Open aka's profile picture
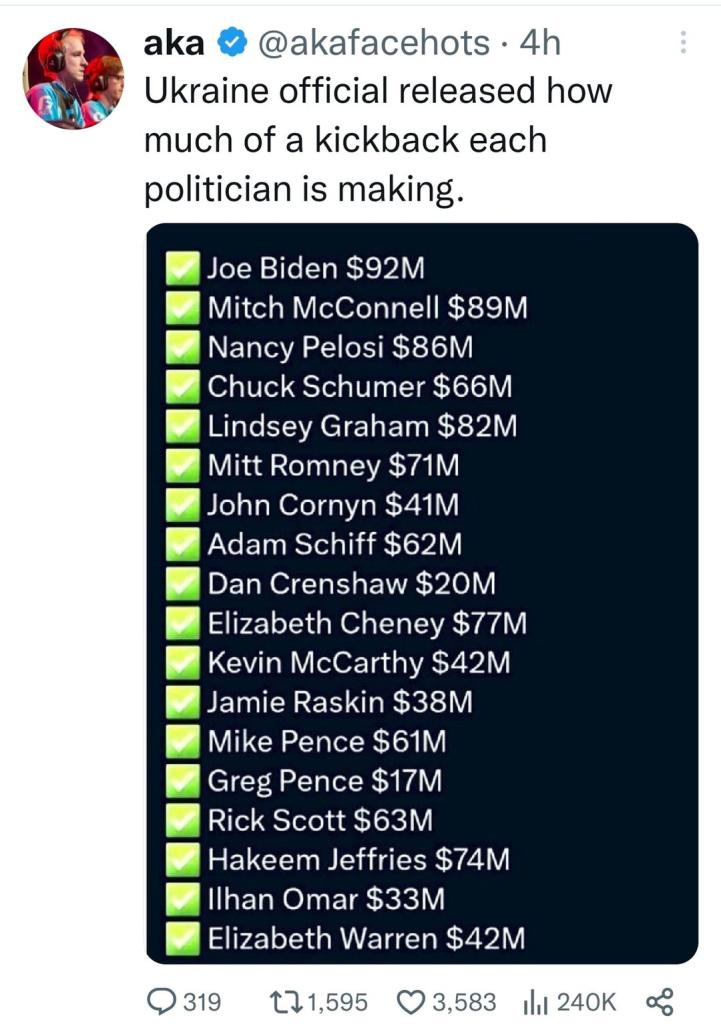Screen dimensions: 721x1024 [x=73, y=78]
